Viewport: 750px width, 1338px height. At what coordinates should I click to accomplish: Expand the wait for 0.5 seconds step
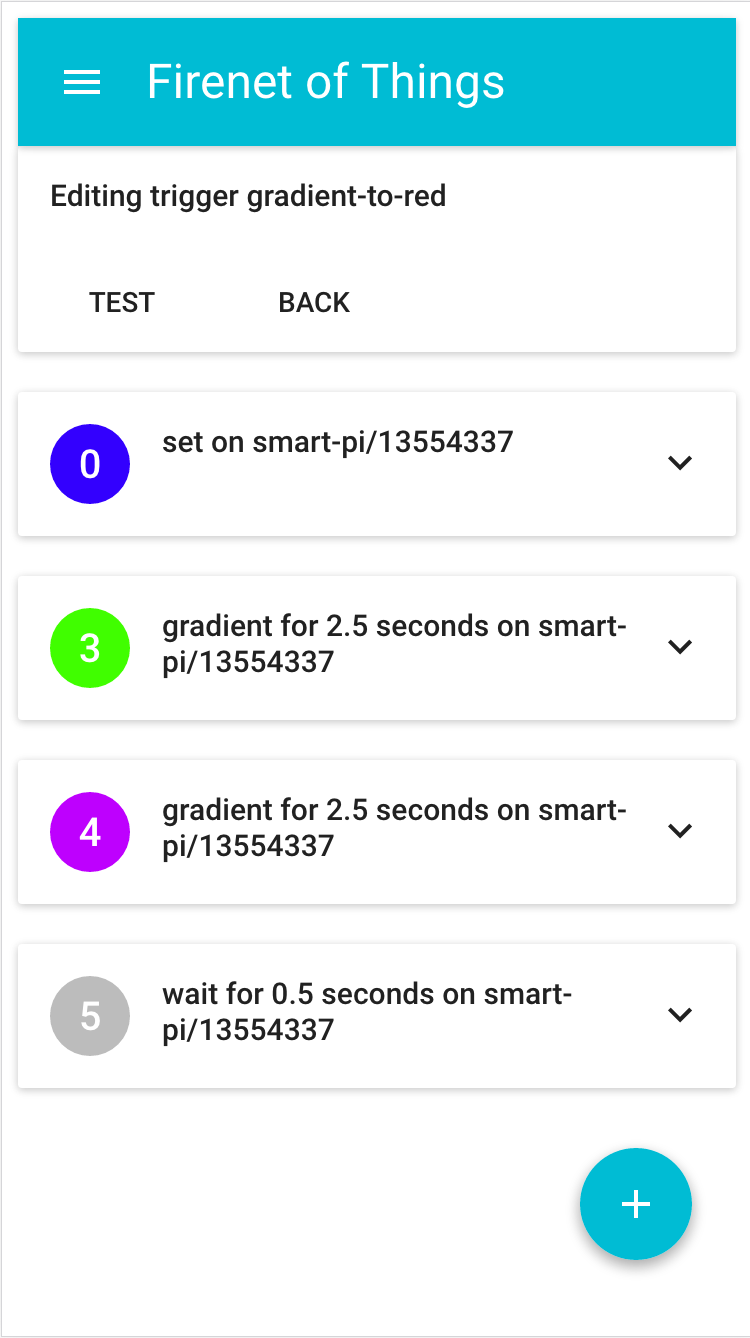[680, 1015]
